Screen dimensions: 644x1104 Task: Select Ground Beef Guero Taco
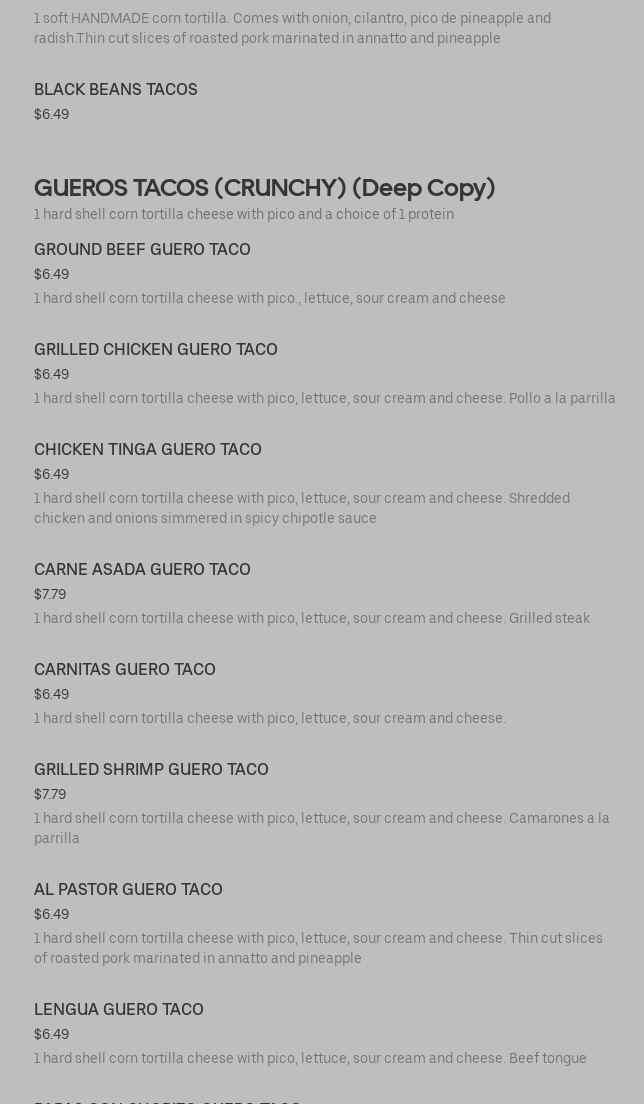(142, 250)
